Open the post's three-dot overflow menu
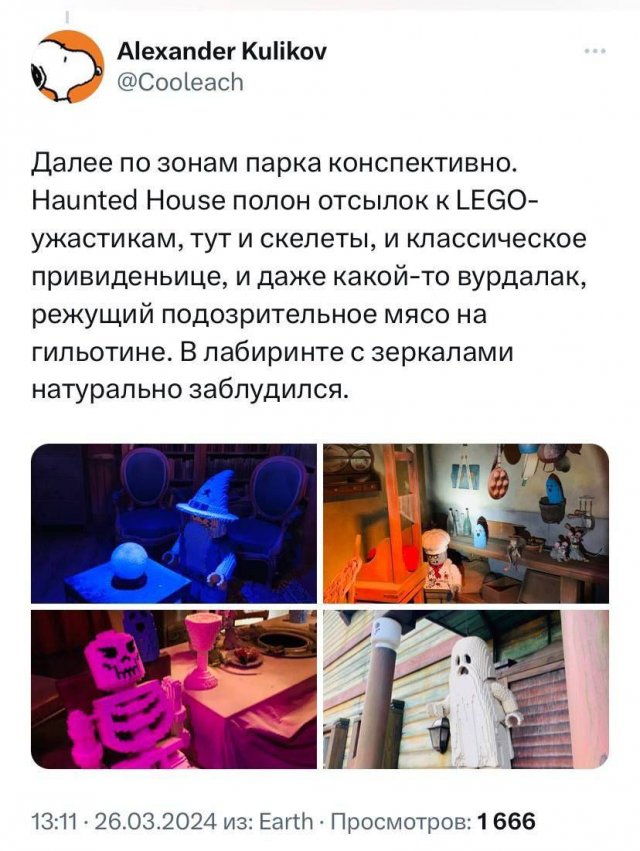The width and height of the screenshot is (640, 851). 594,52
